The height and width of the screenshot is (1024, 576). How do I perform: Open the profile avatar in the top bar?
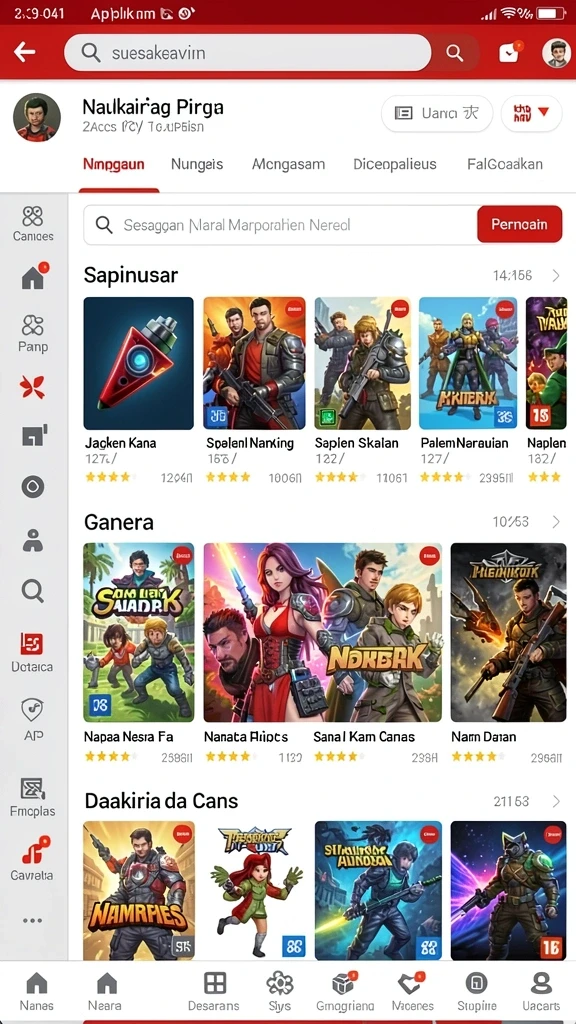[556, 53]
